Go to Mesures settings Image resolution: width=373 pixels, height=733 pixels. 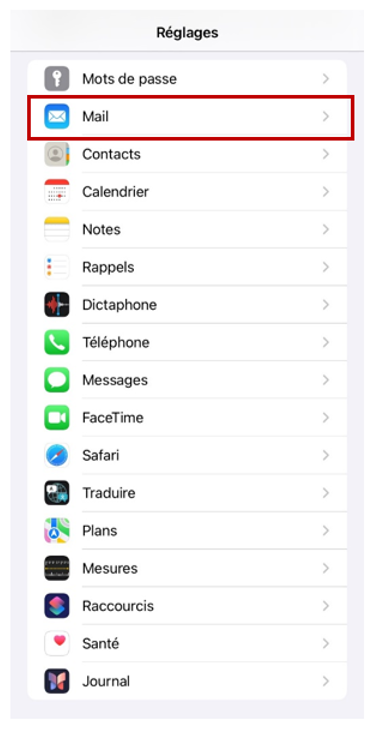pyautogui.click(x=187, y=568)
